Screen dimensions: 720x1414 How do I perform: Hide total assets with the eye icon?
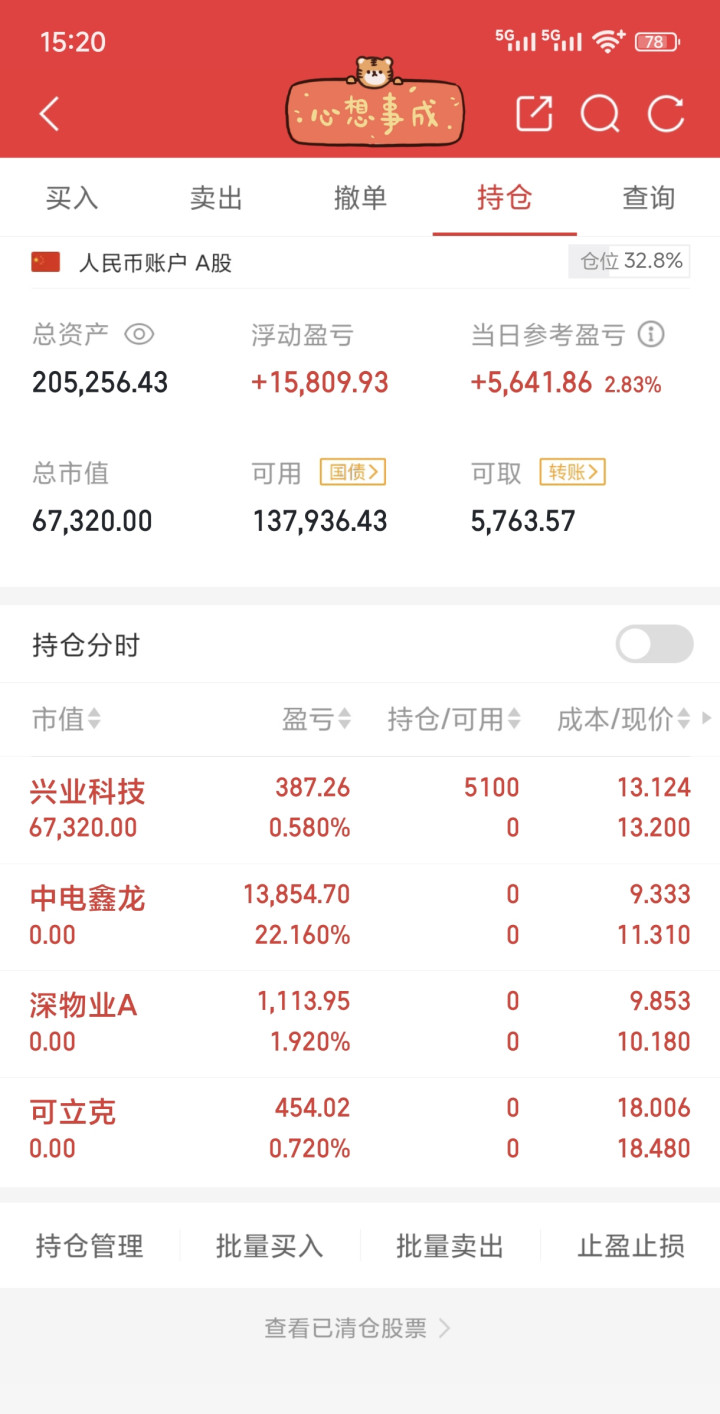click(139, 334)
